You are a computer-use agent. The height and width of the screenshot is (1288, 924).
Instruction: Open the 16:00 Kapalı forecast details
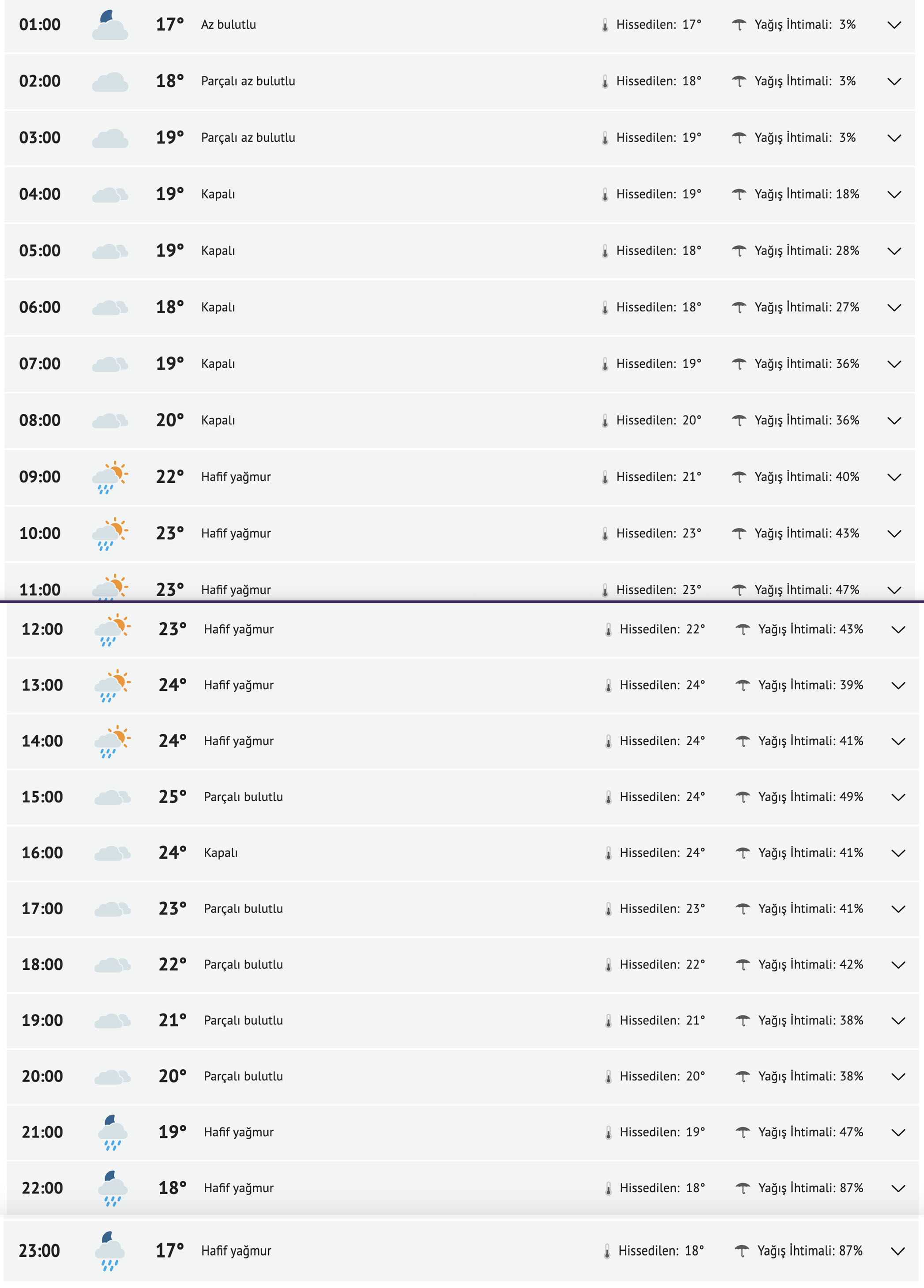[898, 853]
